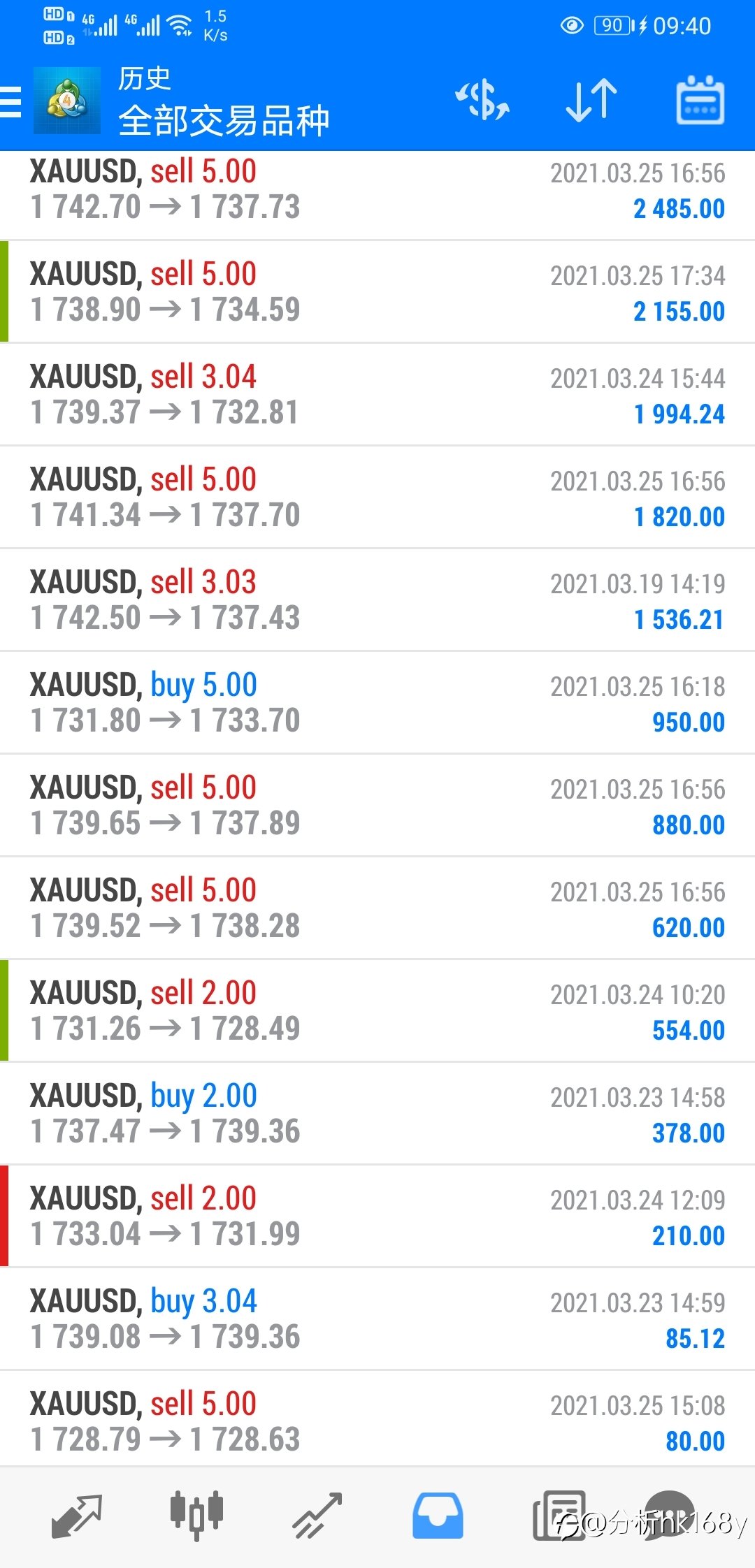The width and height of the screenshot is (755, 1568).
Task: Select the History inbox tab
Action: [438, 1516]
